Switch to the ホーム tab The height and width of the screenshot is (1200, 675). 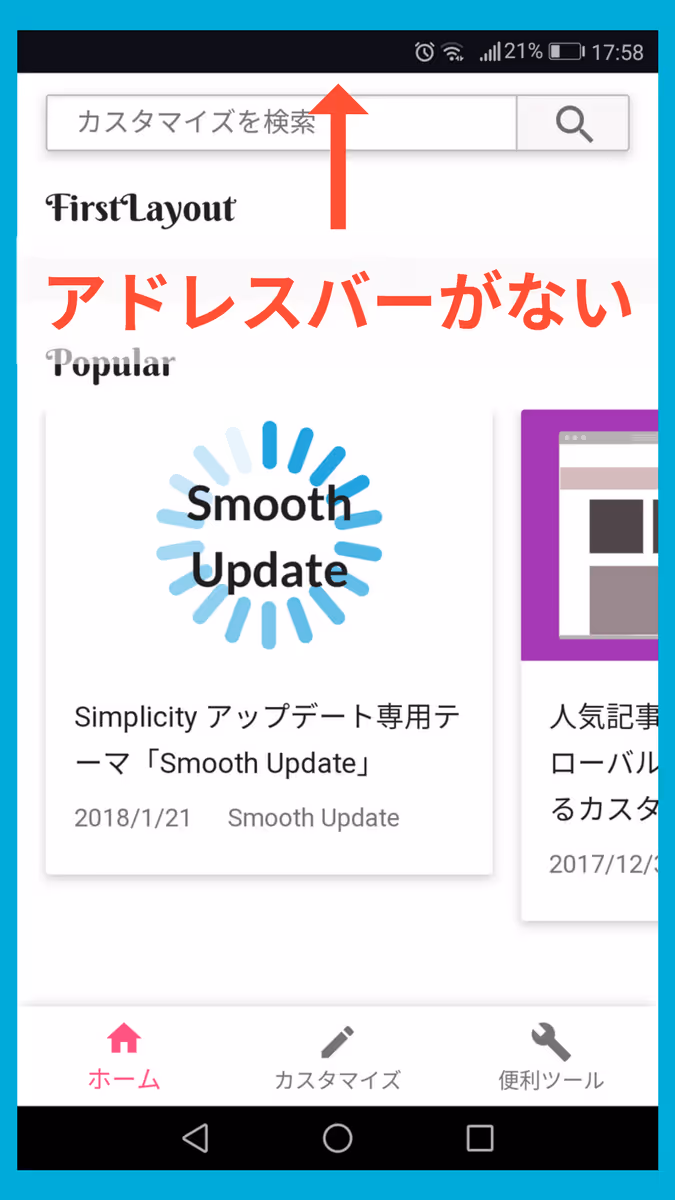[124, 1057]
